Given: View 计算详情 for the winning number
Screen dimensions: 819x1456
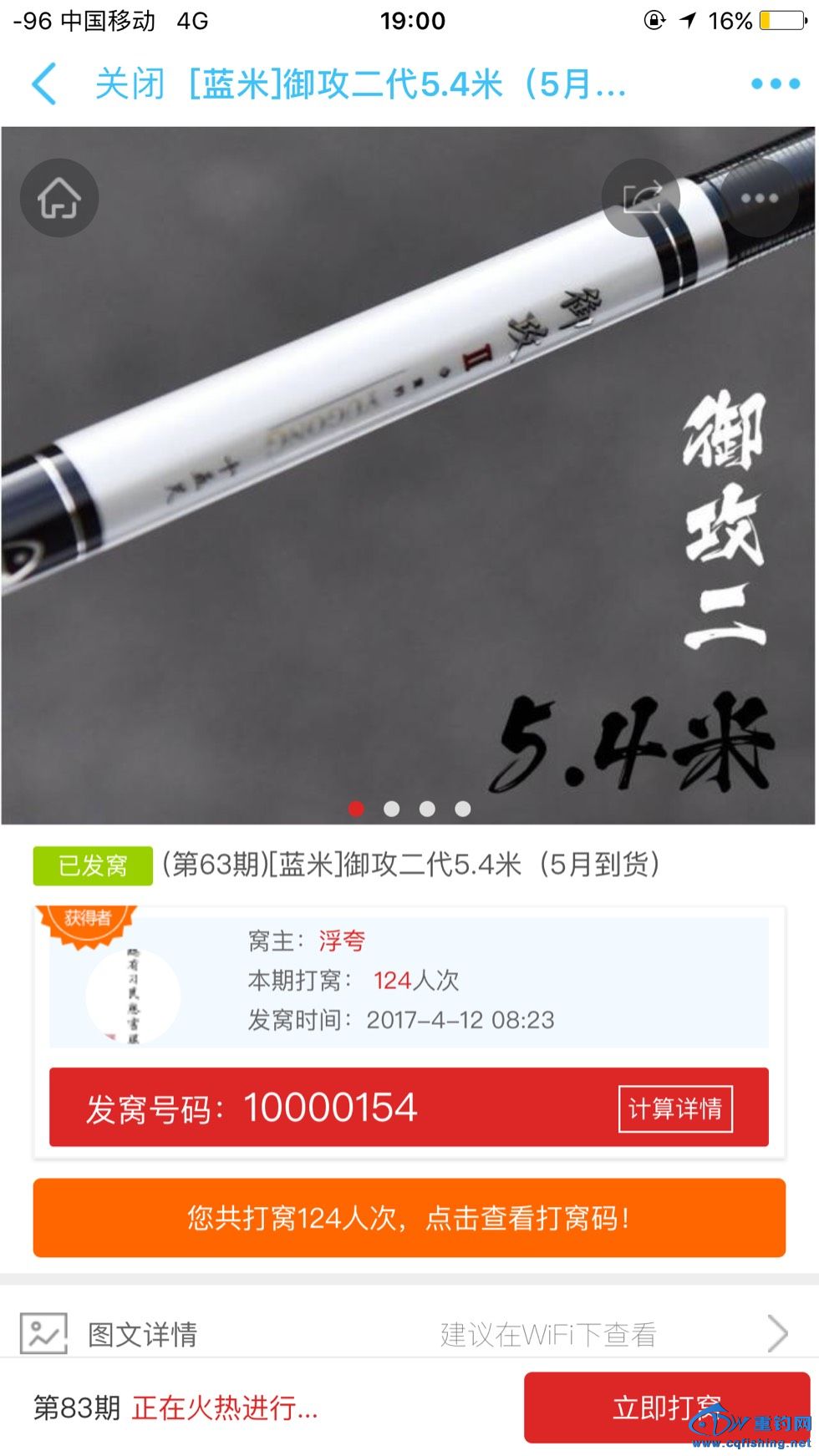Looking at the screenshot, I should coord(674,1108).
